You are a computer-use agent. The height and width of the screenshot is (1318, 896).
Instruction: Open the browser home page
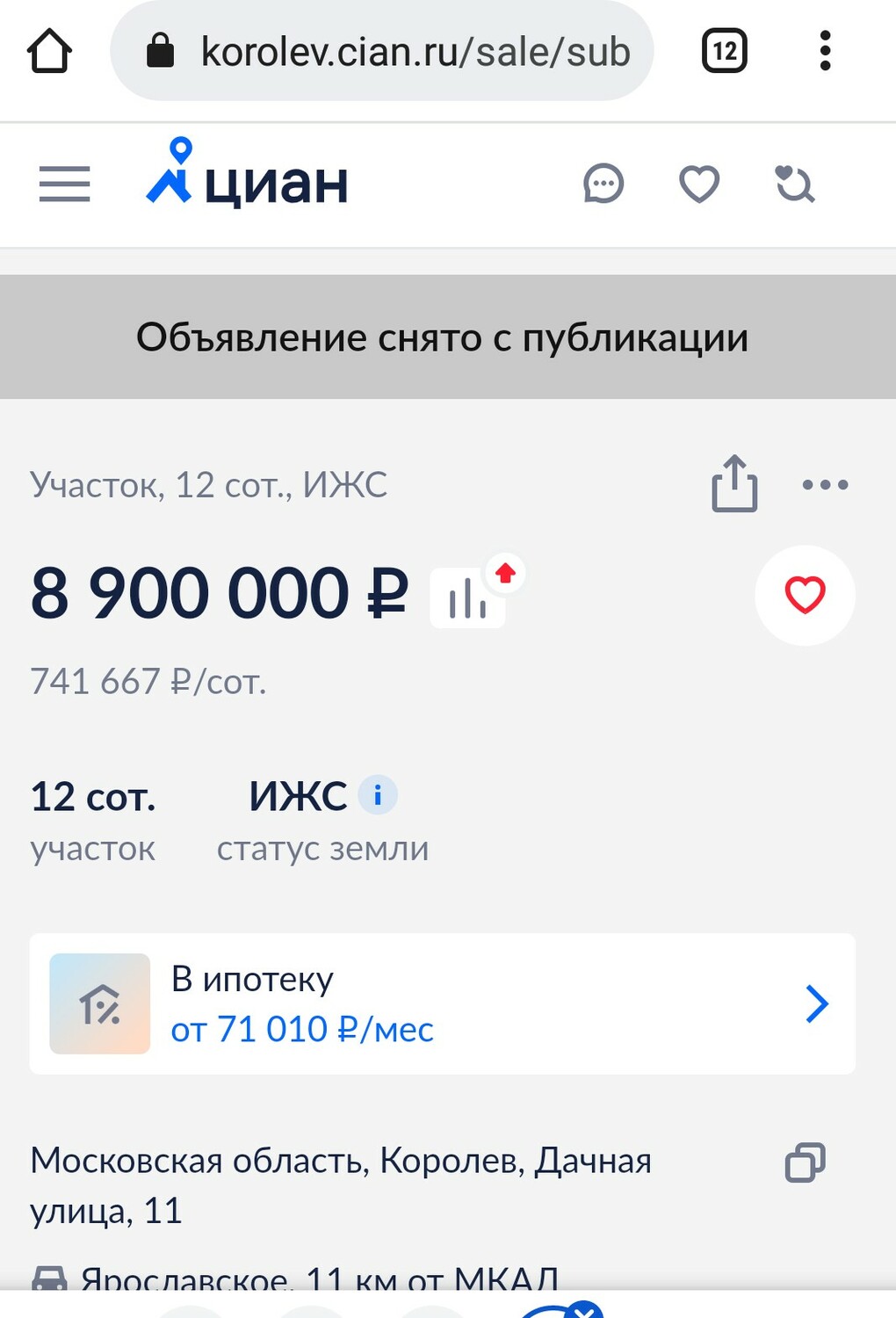pos(49,51)
